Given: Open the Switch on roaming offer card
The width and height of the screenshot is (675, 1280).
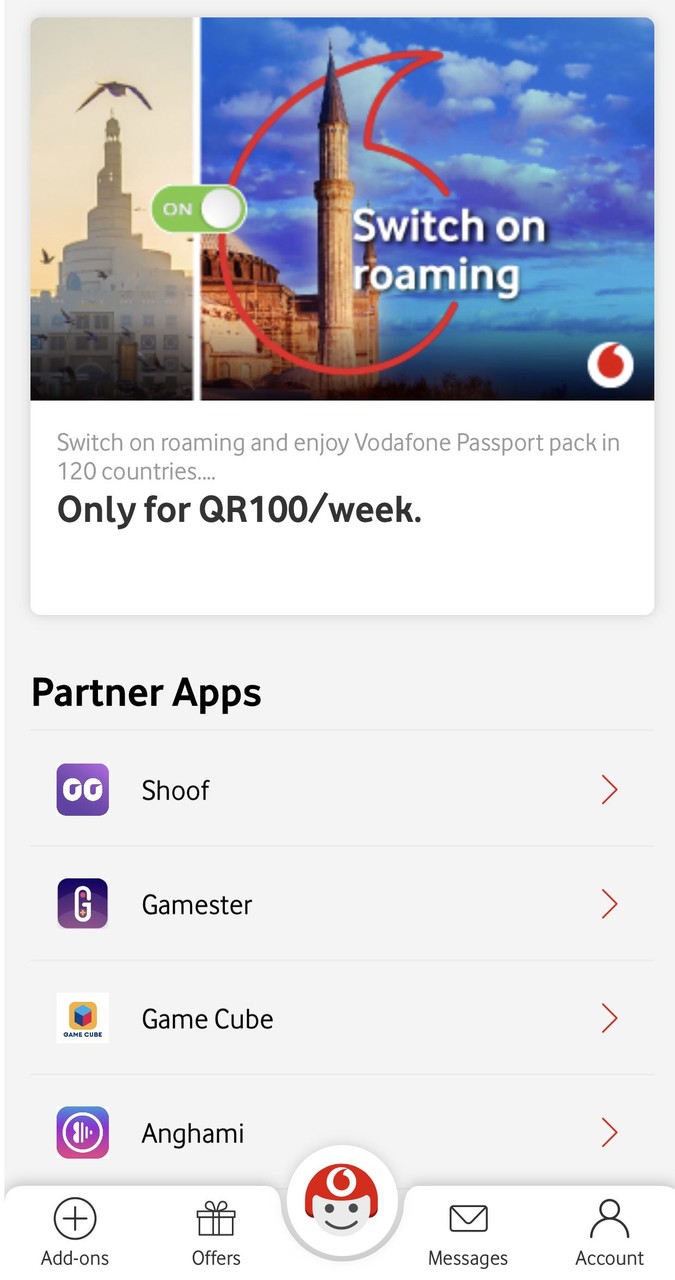Looking at the screenshot, I should coord(342,315).
